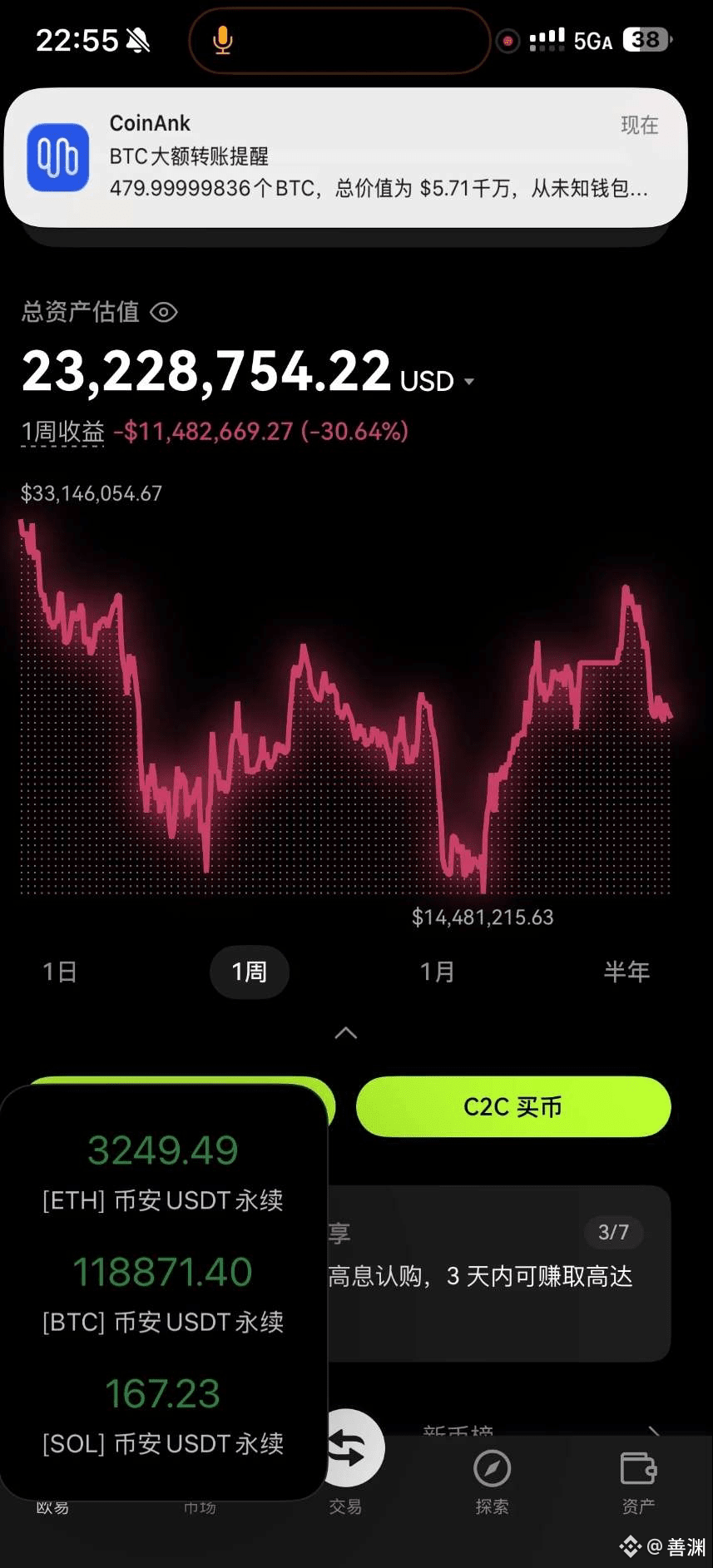713x1568 pixels.
Task: Tap the BTC price in the floating widget
Action: (x=162, y=1270)
